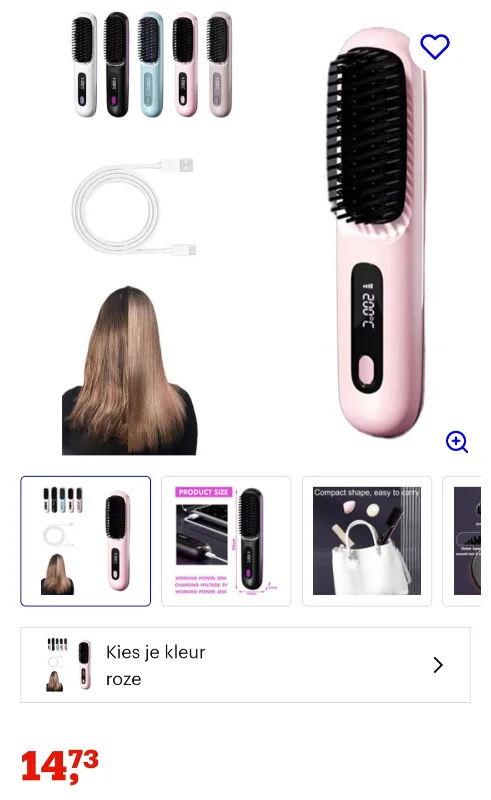
Task: Open the Product Size thumbnail
Action: [x=226, y=541]
